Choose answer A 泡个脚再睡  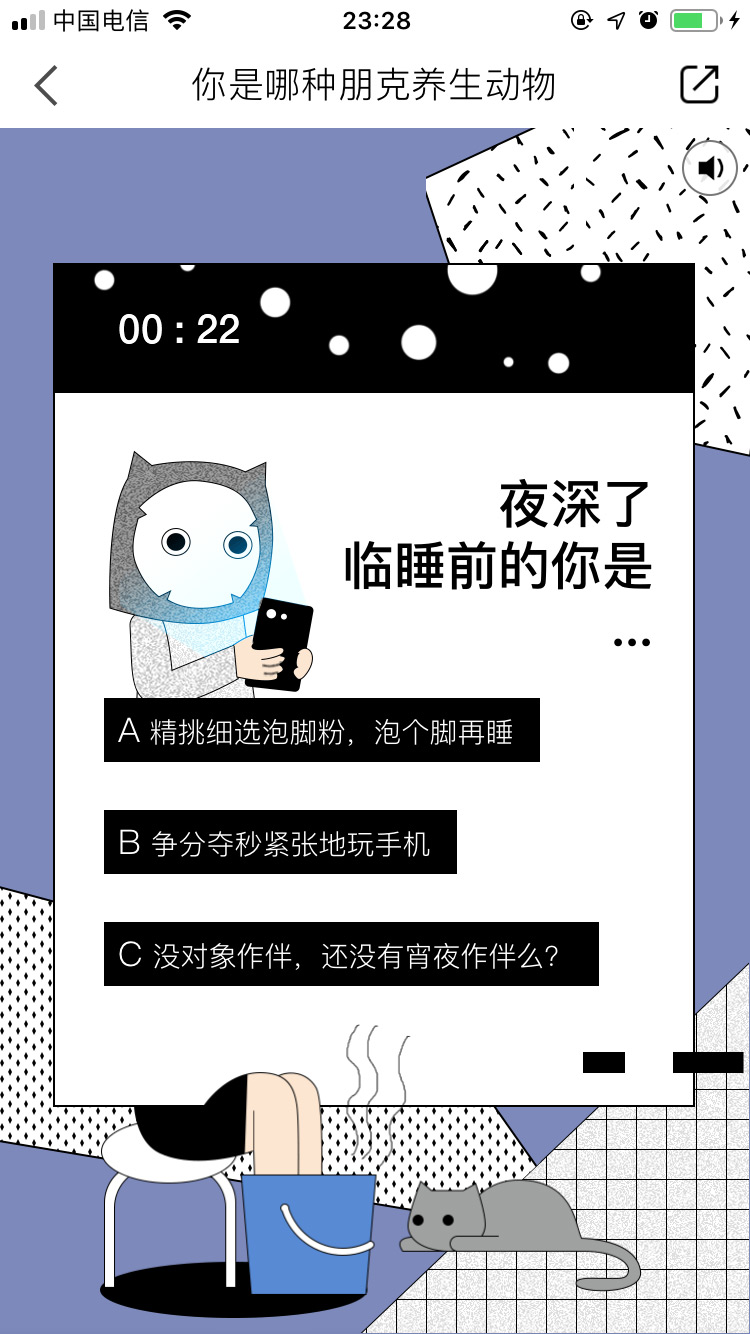click(321, 731)
